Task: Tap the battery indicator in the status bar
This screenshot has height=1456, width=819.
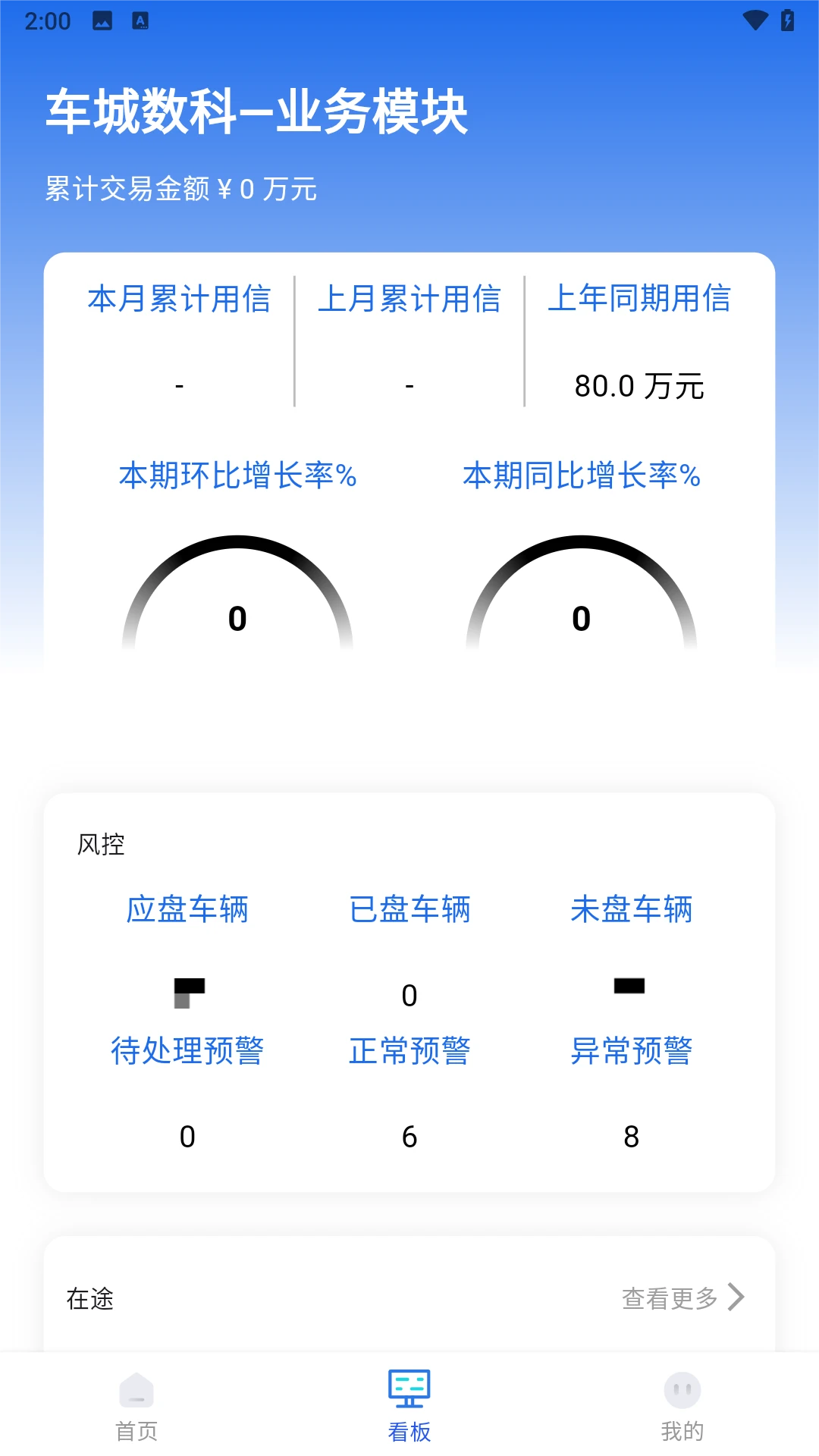Action: [x=786, y=20]
